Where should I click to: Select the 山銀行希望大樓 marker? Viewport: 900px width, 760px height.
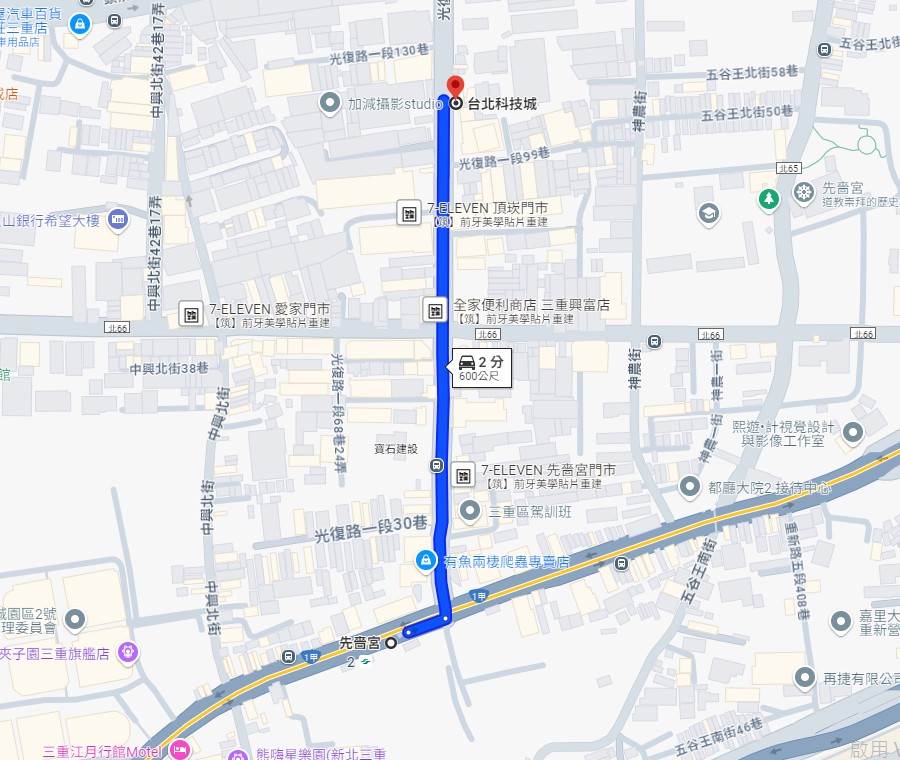point(117,219)
